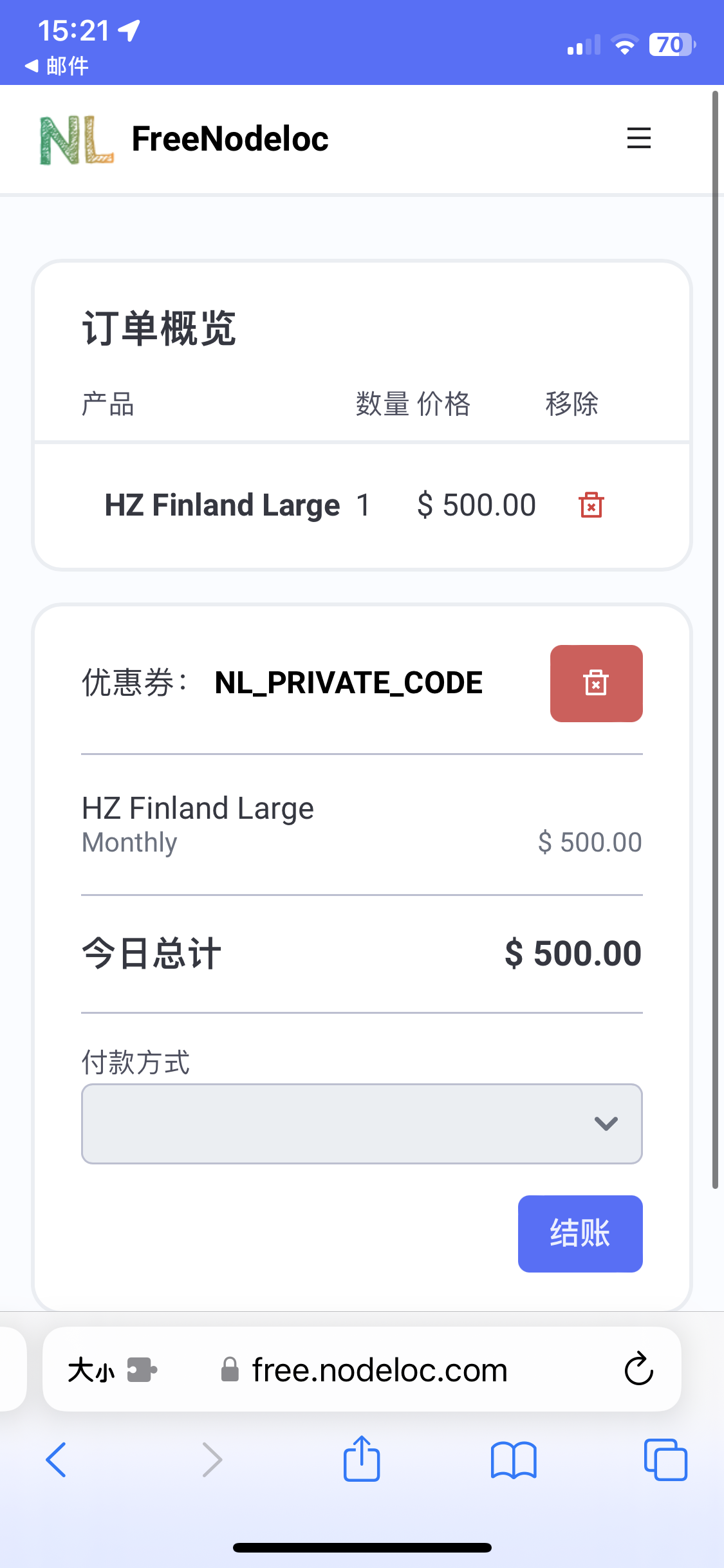This screenshot has height=1568, width=724.
Task: Expand the payment method dropdown
Action: 362,1123
